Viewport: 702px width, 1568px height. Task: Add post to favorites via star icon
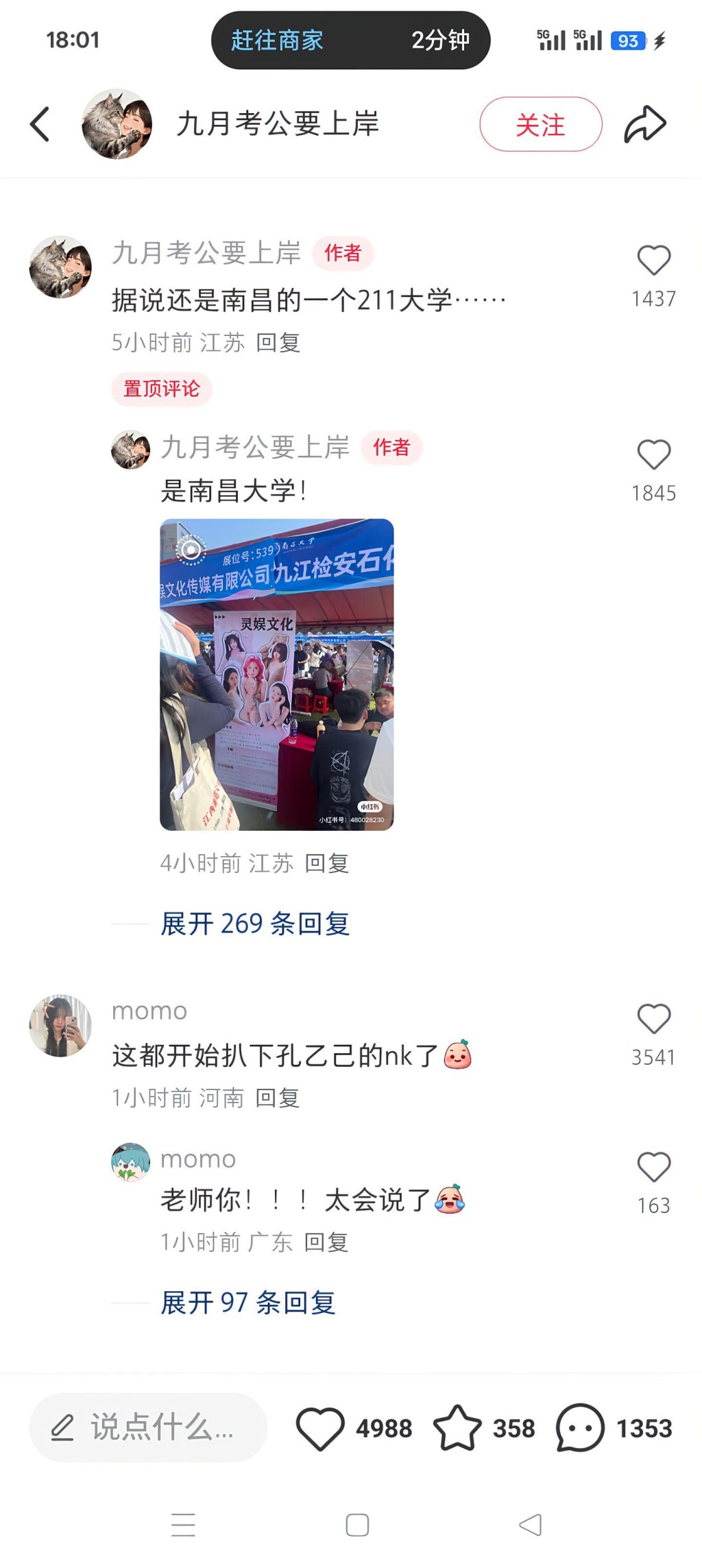[x=457, y=1429]
